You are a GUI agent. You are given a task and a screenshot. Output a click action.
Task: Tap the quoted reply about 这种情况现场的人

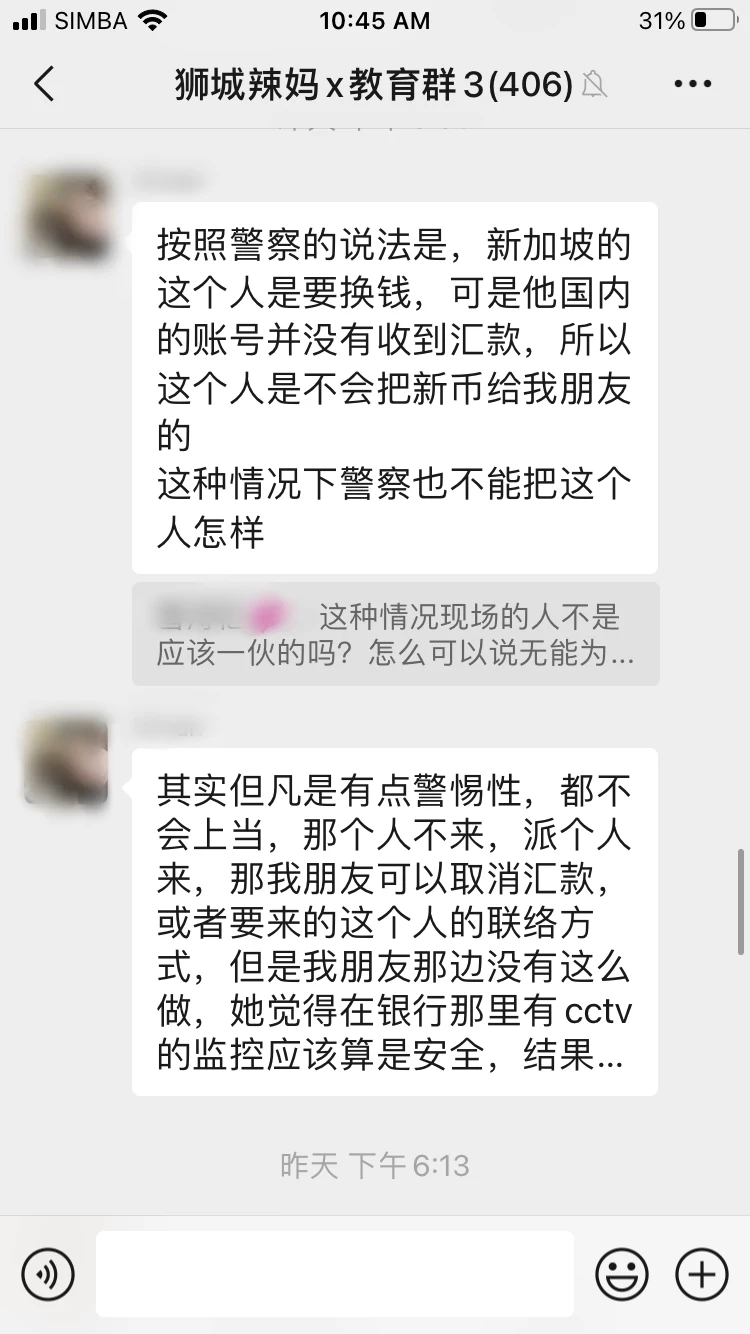(x=395, y=634)
